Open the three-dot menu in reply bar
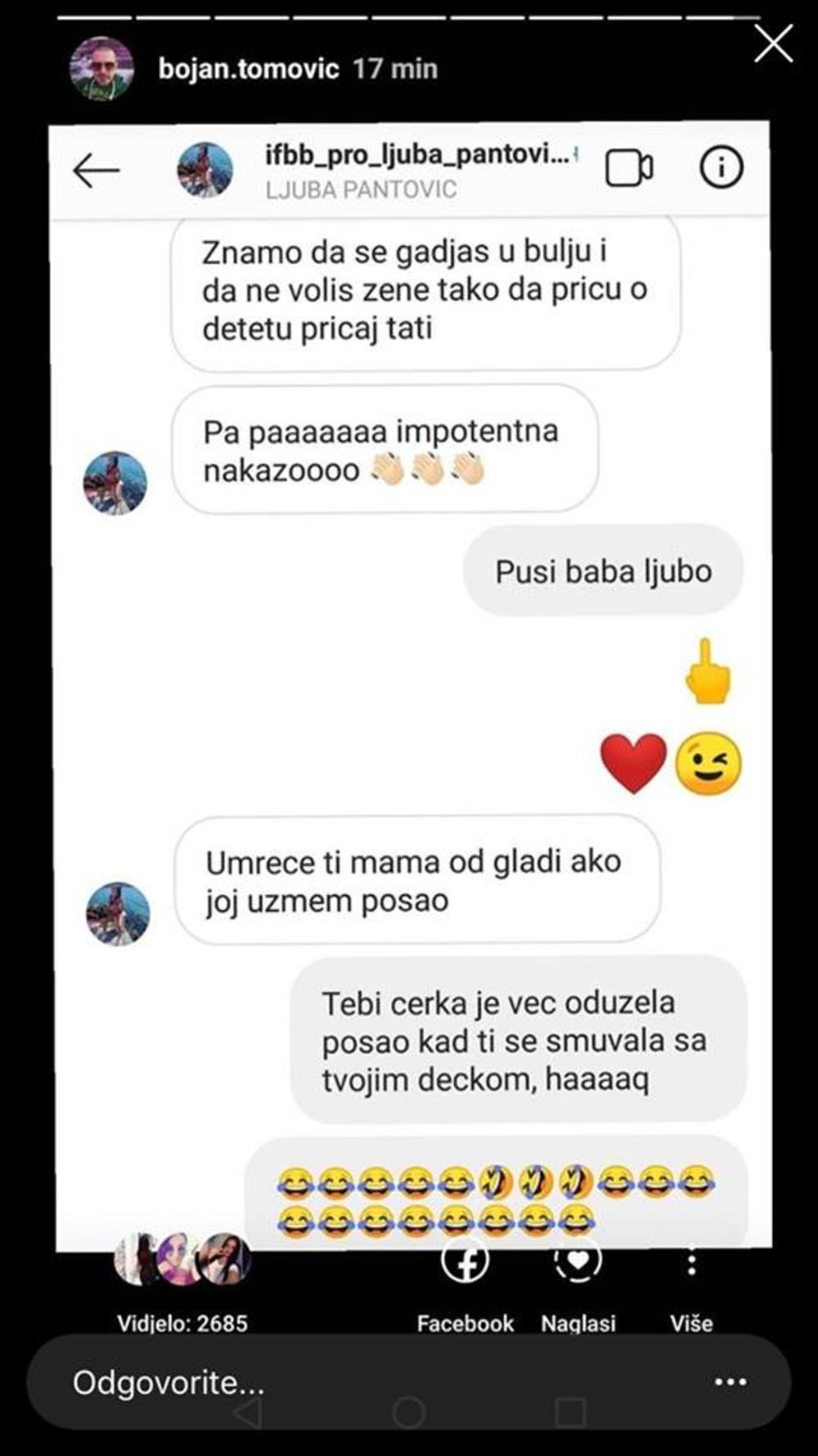818x1456 pixels. pyautogui.click(x=730, y=1383)
